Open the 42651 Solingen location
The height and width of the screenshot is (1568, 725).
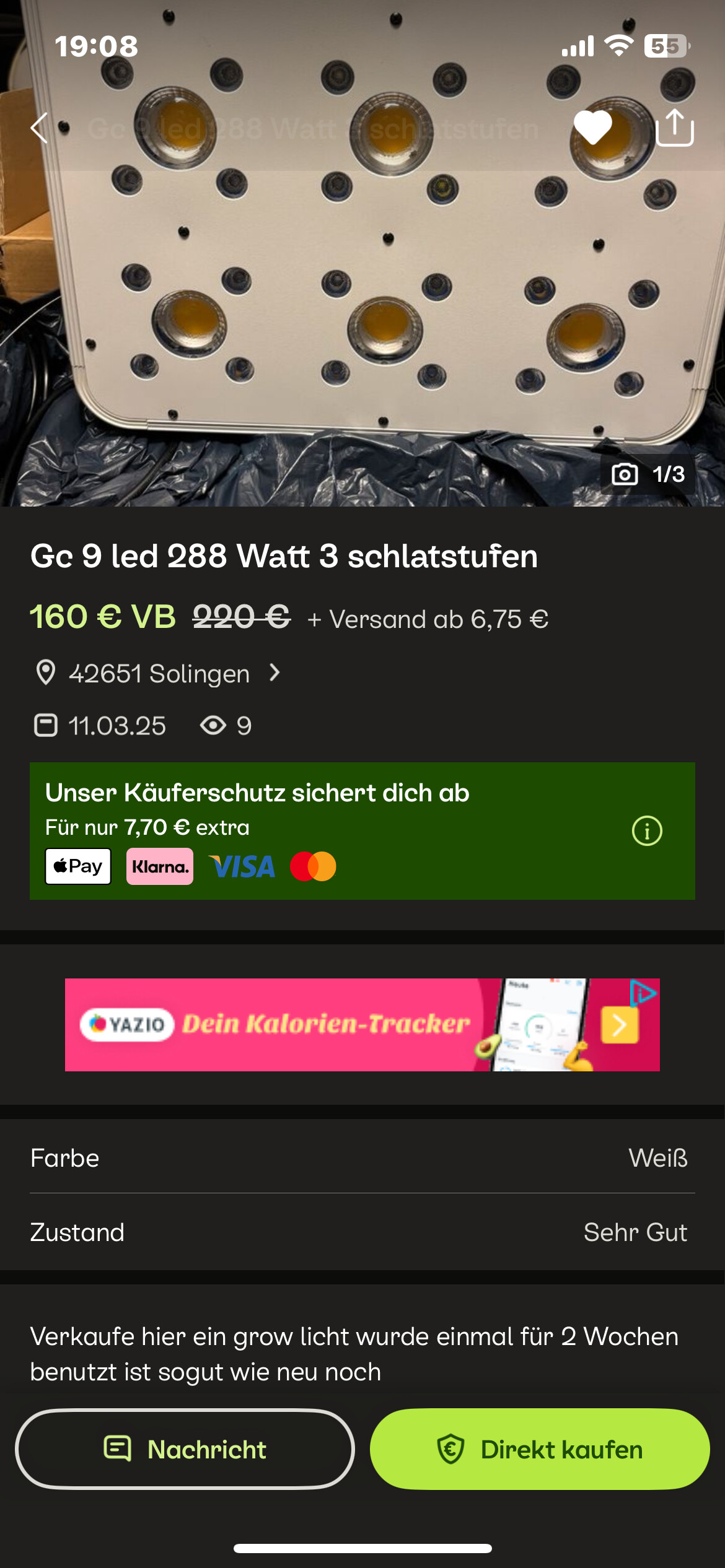tap(159, 674)
